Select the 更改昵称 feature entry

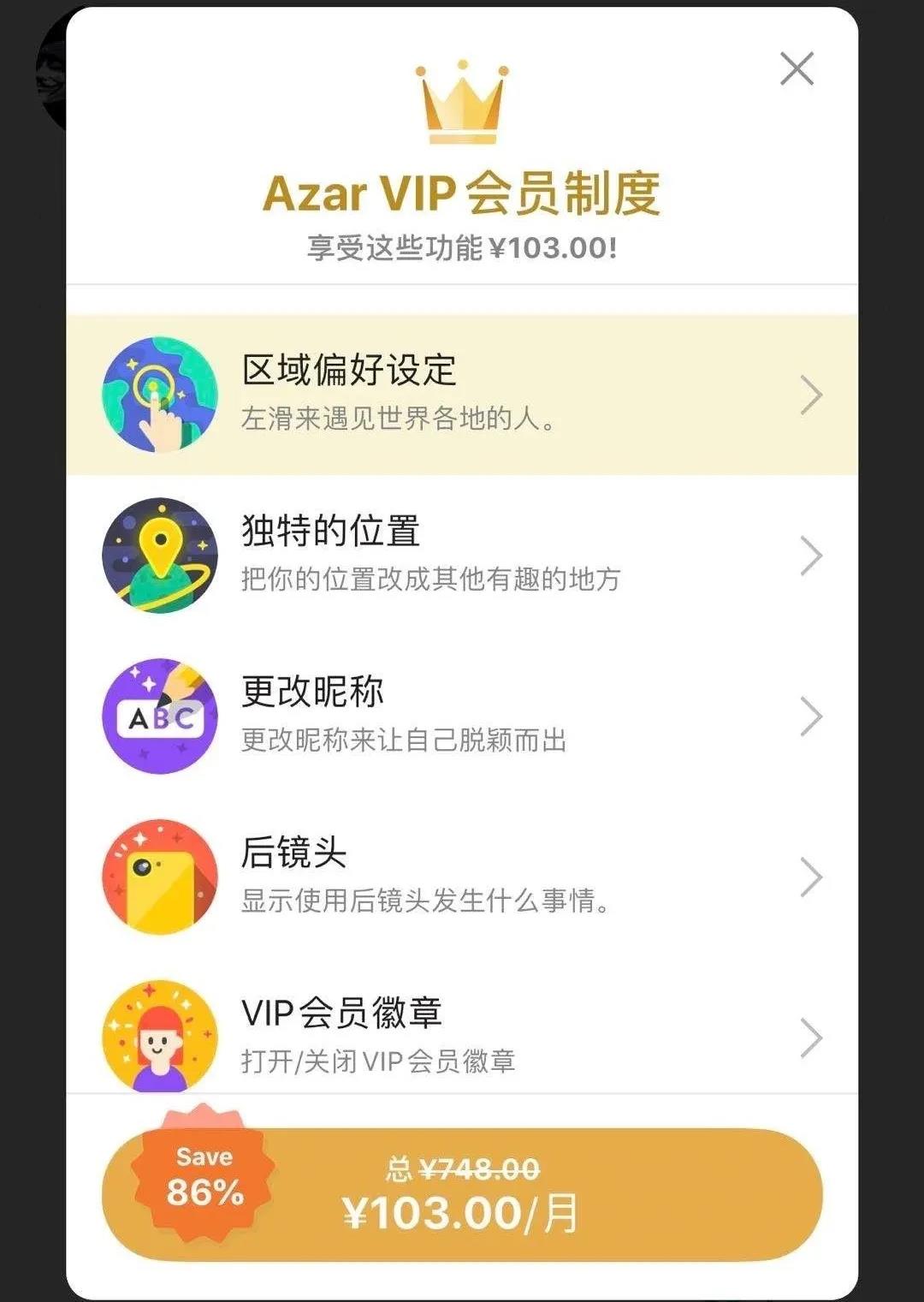462,716
